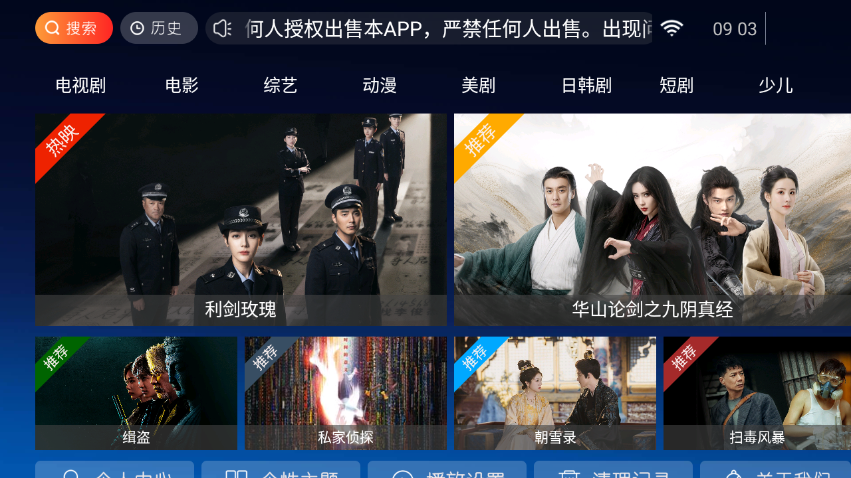Select the 综艺 category tab
The width and height of the screenshot is (851, 478).
(281, 85)
